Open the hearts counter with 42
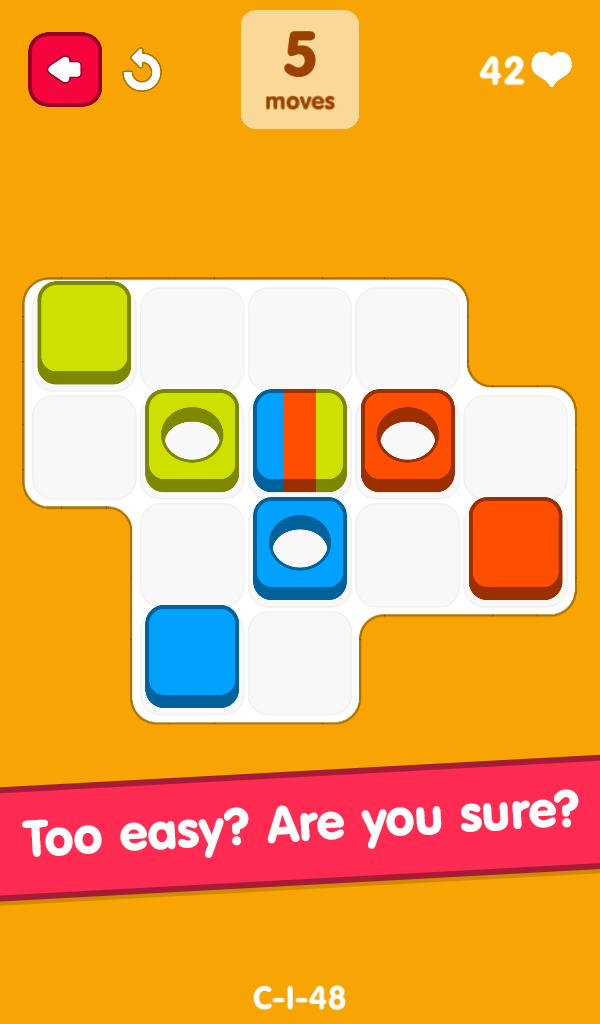 tap(526, 70)
